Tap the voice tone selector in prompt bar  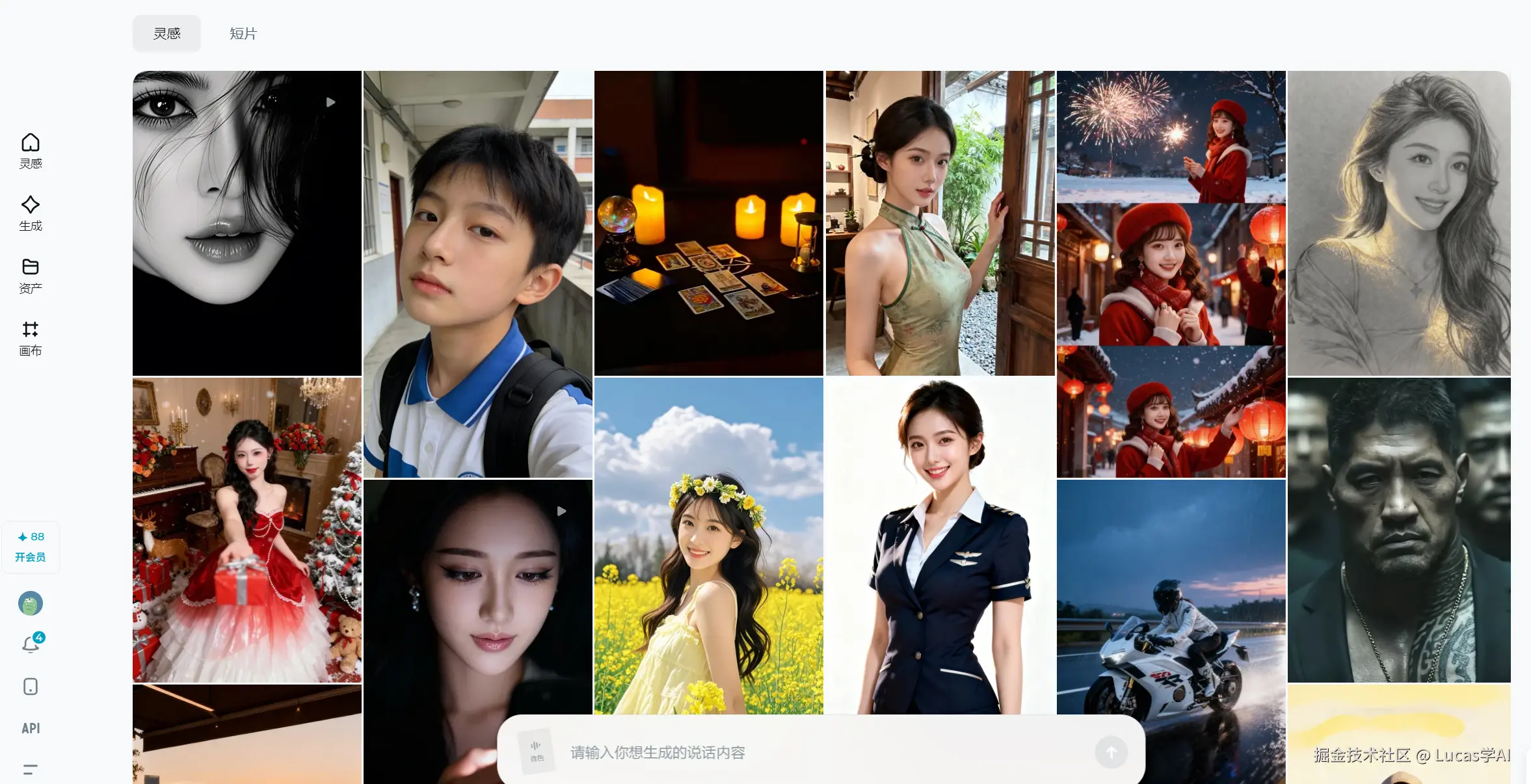click(x=537, y=751)
